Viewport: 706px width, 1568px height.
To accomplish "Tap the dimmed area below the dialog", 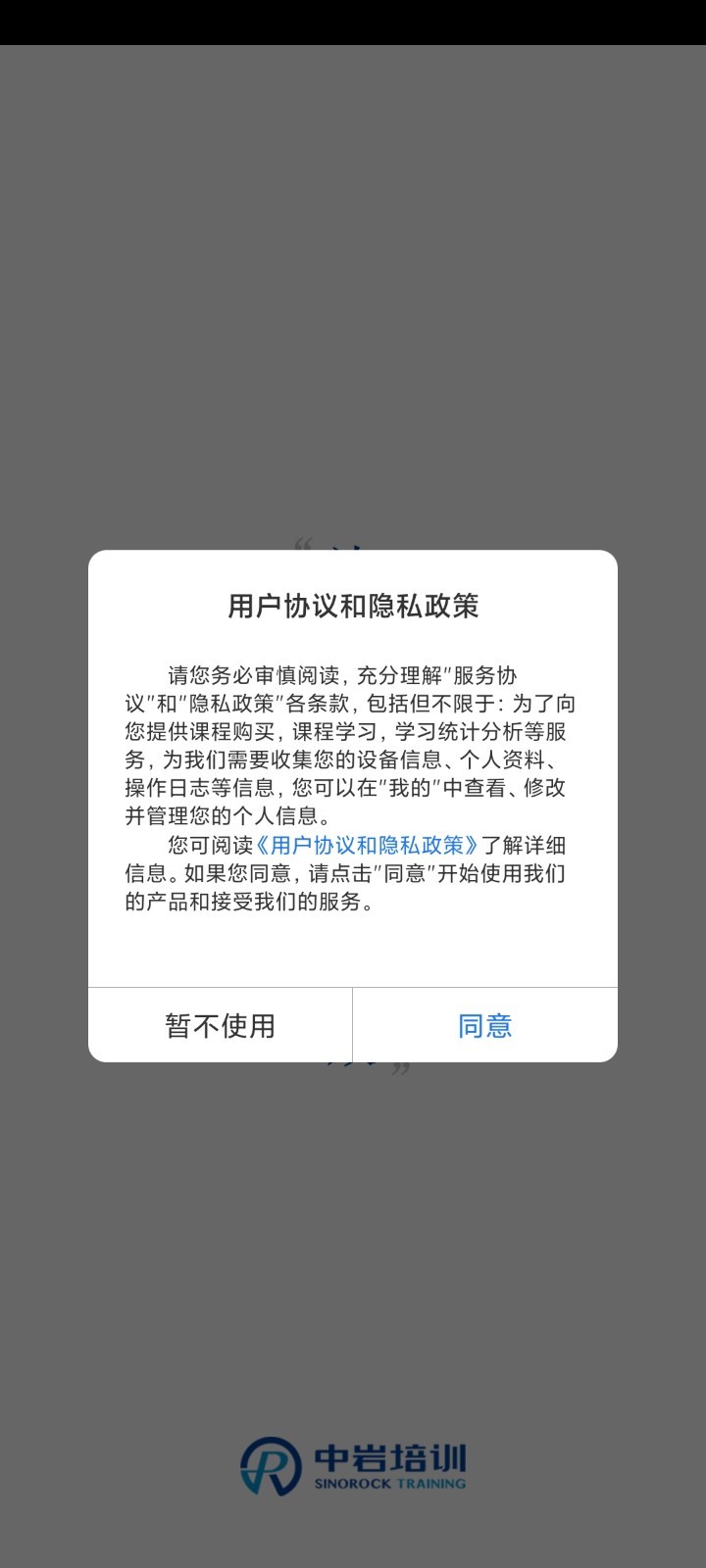I will click(353, 1225).
